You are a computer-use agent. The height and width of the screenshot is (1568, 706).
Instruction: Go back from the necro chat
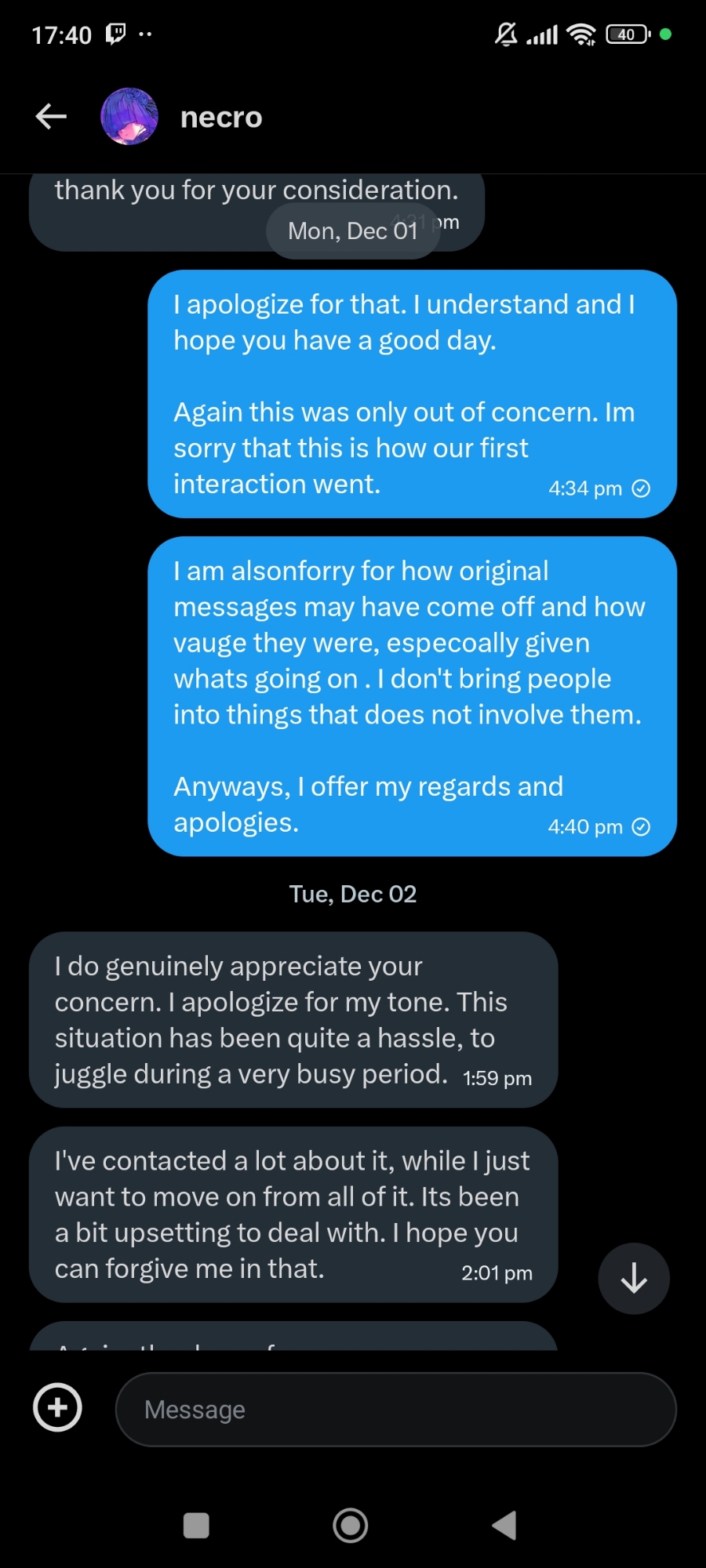51,117
